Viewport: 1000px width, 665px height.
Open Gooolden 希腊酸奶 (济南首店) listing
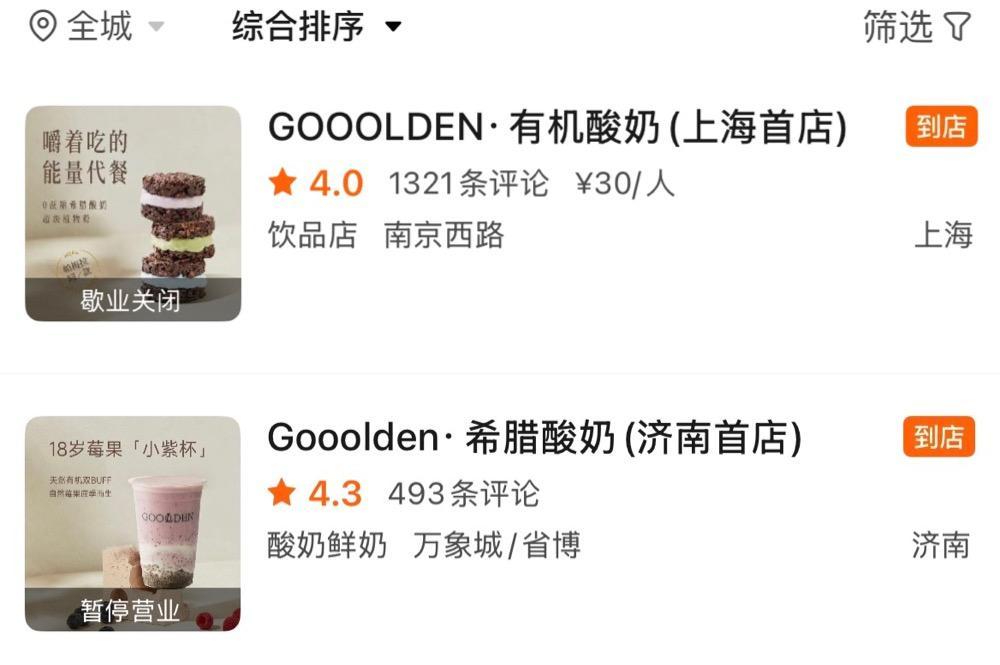pyautogui.click(x=534, y=438)
